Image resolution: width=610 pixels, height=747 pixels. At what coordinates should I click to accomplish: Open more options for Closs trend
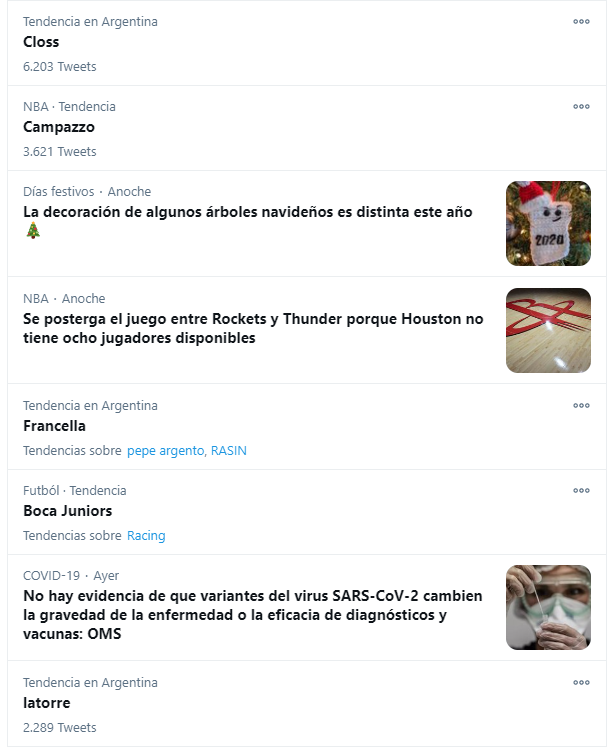point(581,21)
